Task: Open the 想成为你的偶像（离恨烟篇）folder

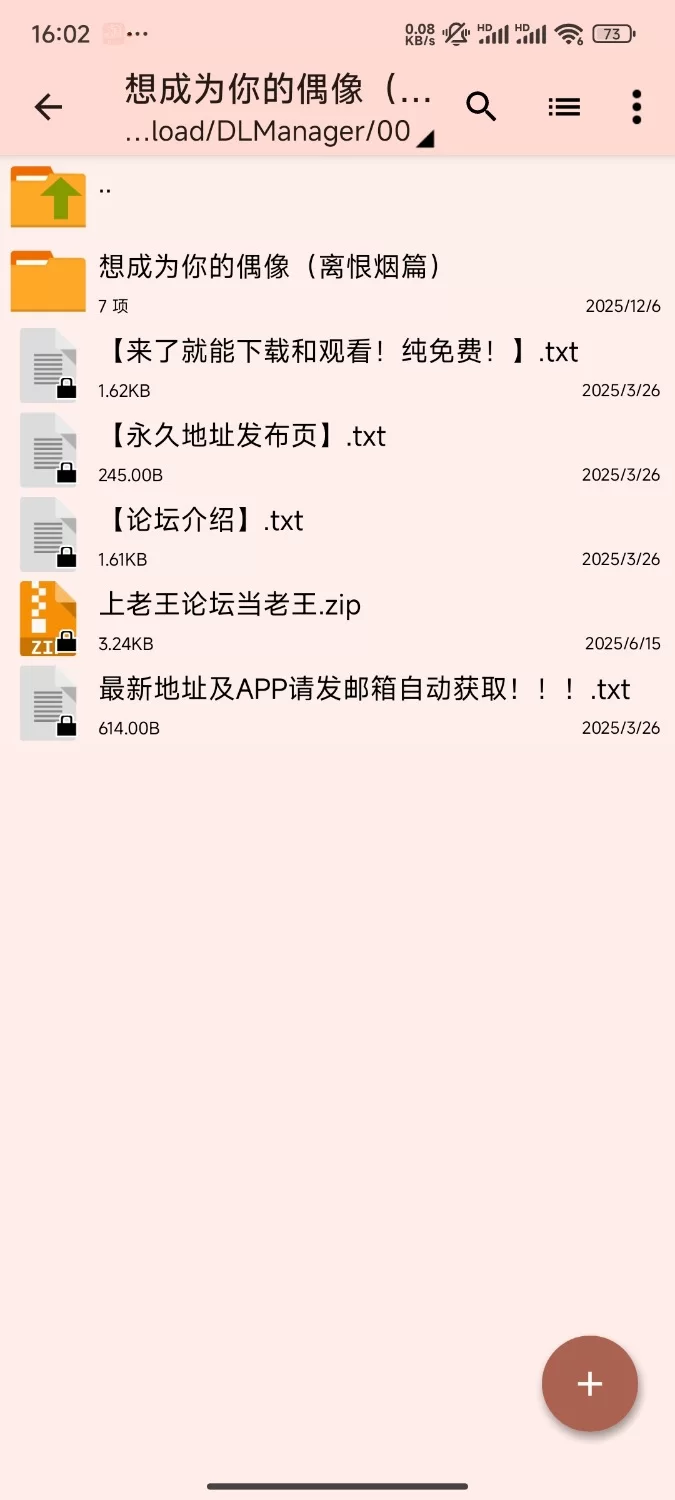Action: 270,267
